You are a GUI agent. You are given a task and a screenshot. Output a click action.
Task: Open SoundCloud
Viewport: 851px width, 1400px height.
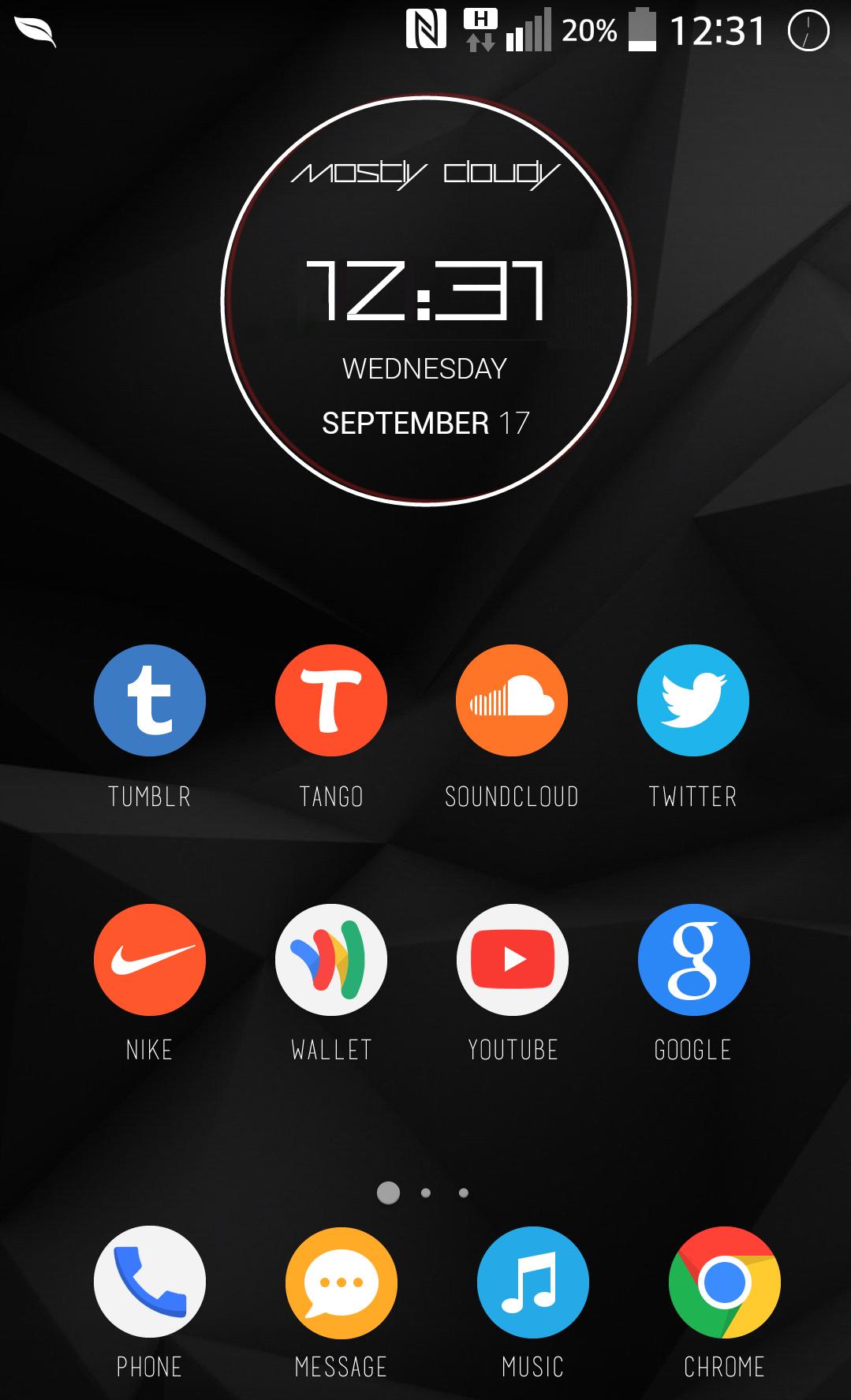click(512, 700)
